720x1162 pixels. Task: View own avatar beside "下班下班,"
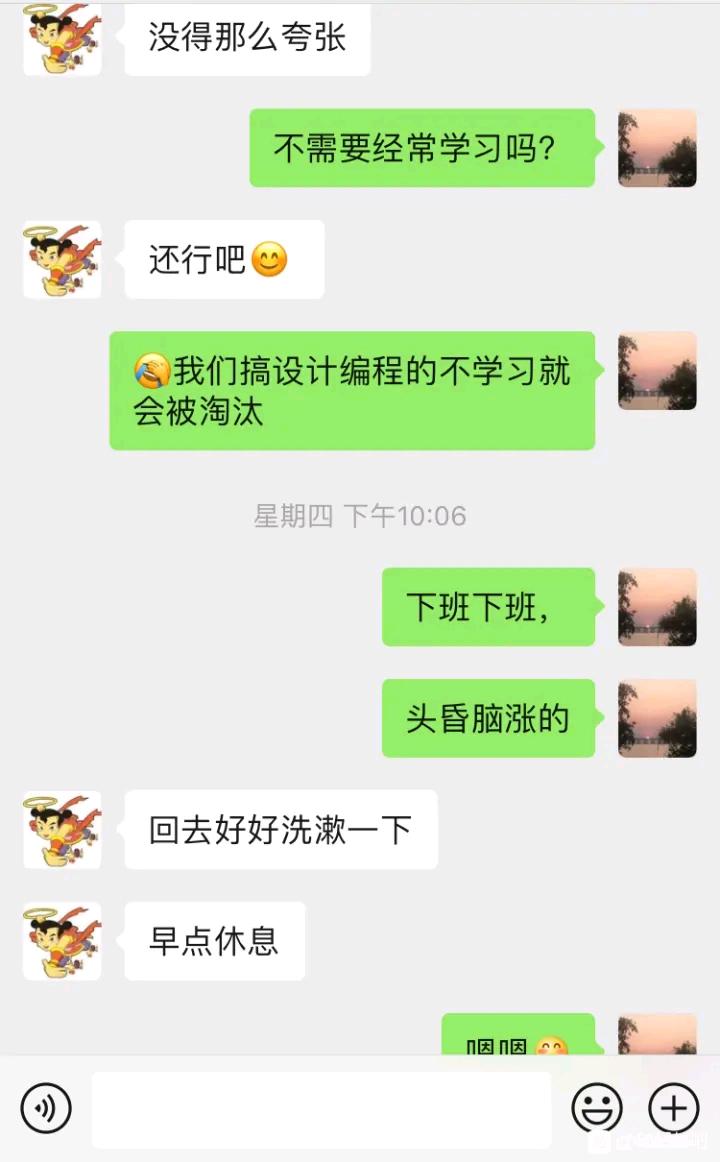coord(657,607)
